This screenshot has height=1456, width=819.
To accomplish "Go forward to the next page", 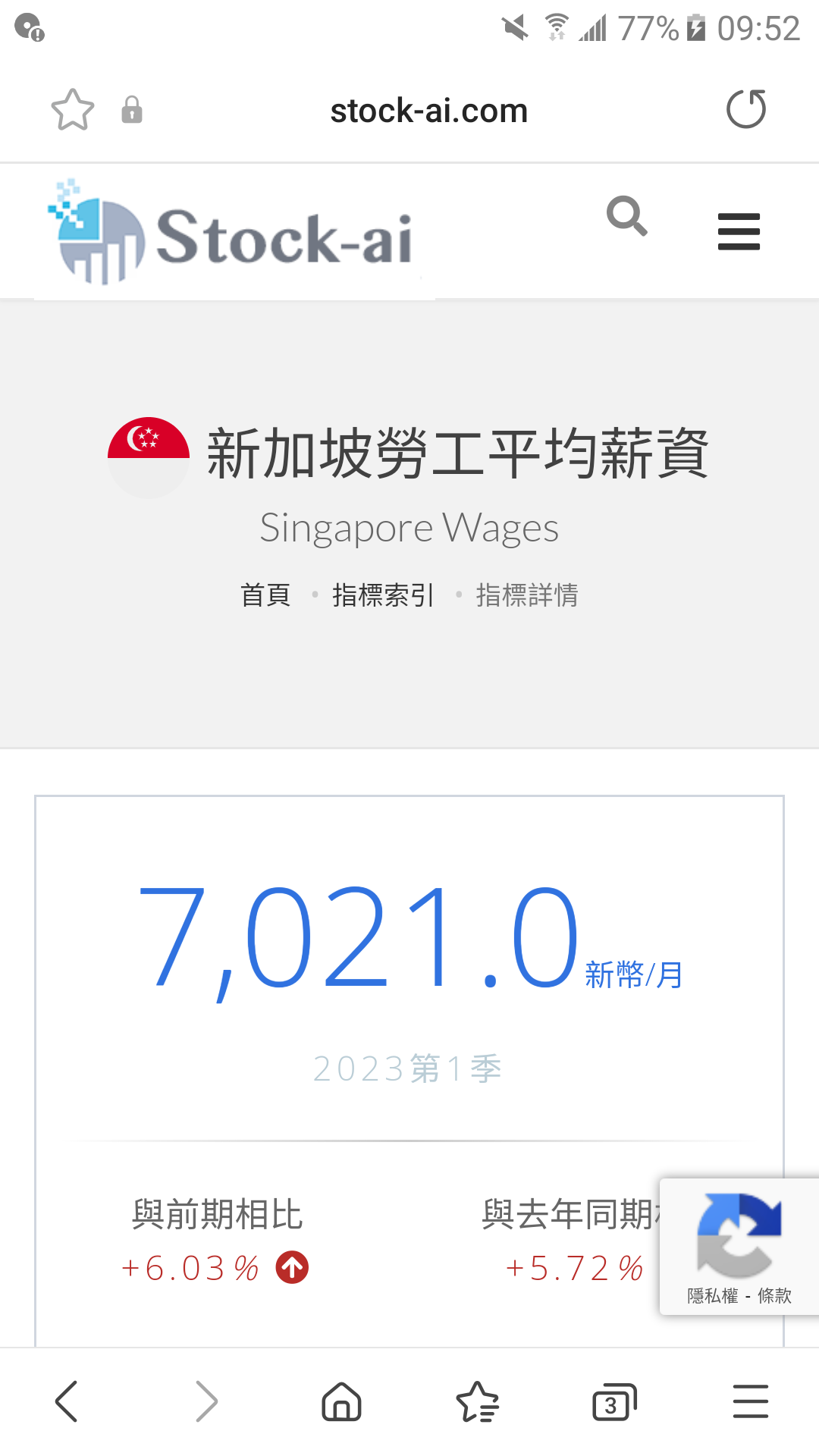I will tap(206, 1401).
